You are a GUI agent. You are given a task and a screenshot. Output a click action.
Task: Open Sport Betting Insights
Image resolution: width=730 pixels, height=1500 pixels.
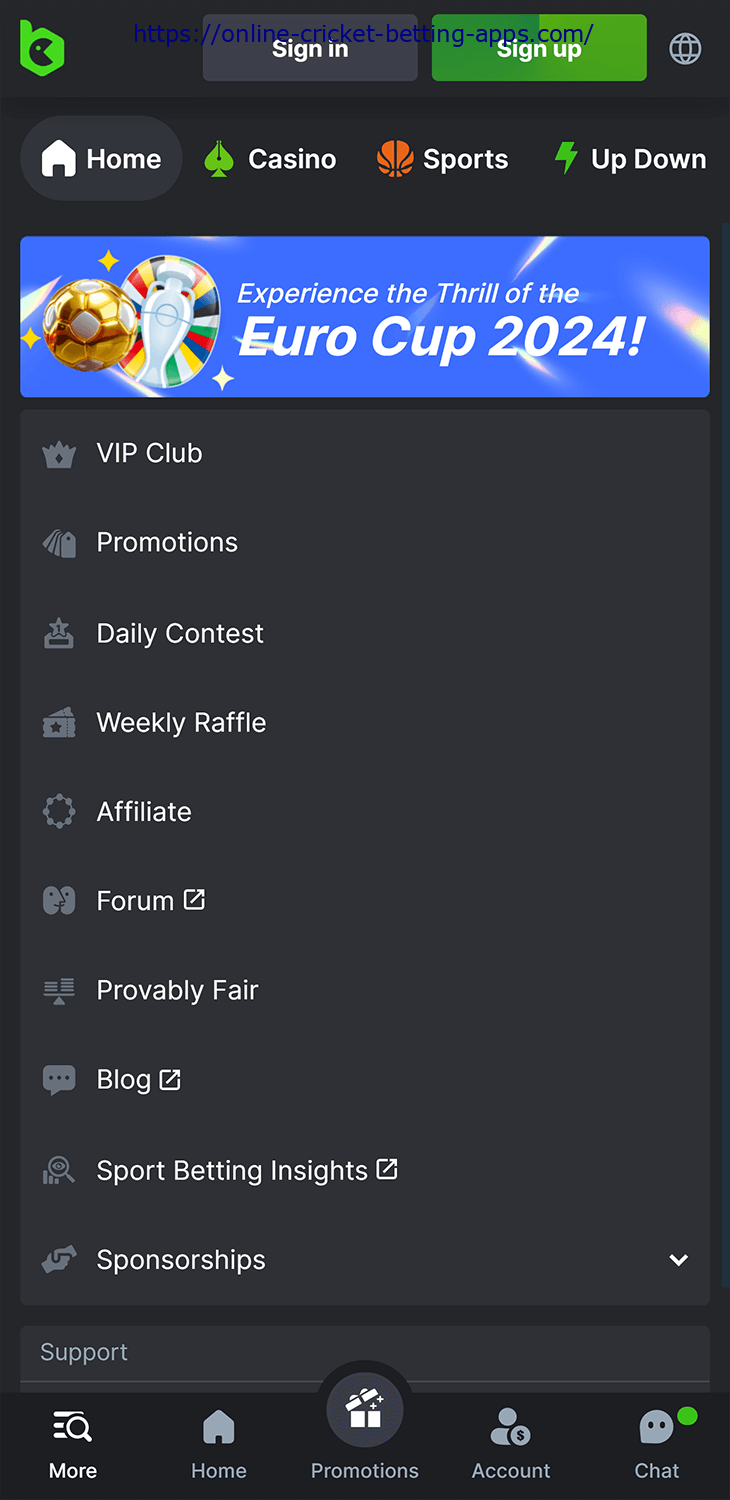click(x=246, y=1170)
